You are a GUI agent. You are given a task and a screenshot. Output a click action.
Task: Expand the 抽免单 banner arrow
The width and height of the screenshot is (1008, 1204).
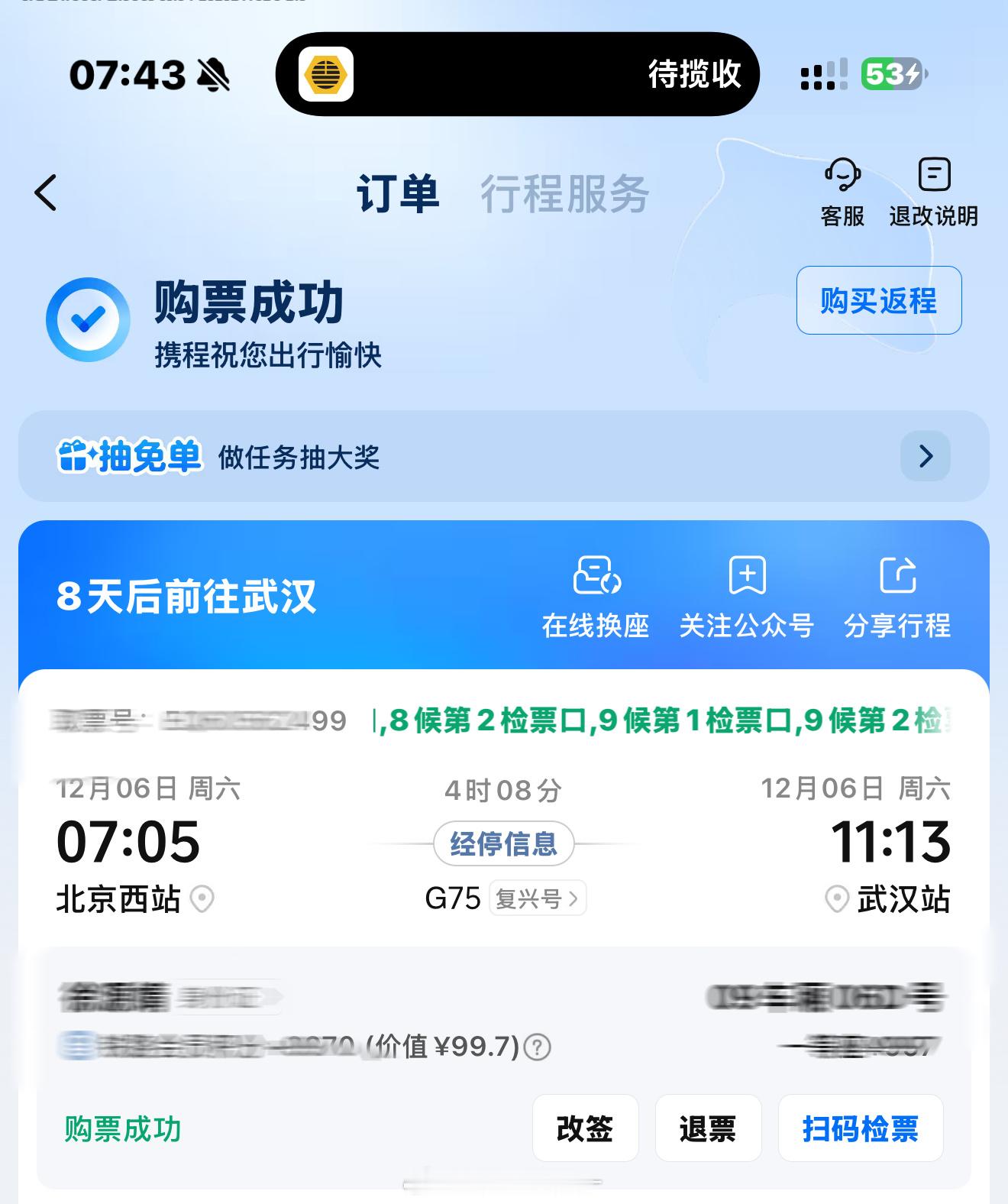(926, 456)
